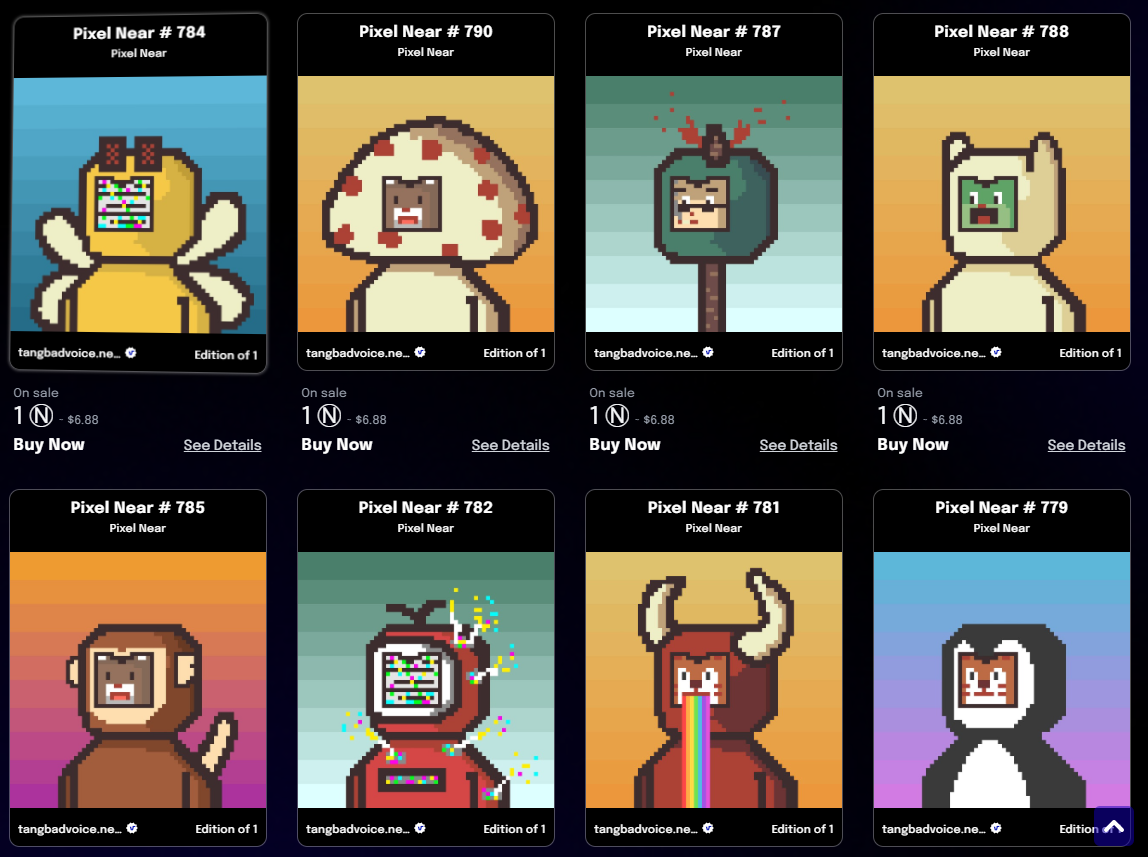Buy Now Pixel Near # 787
Viewport: 1148px width, 857px height.
(625, 444)
